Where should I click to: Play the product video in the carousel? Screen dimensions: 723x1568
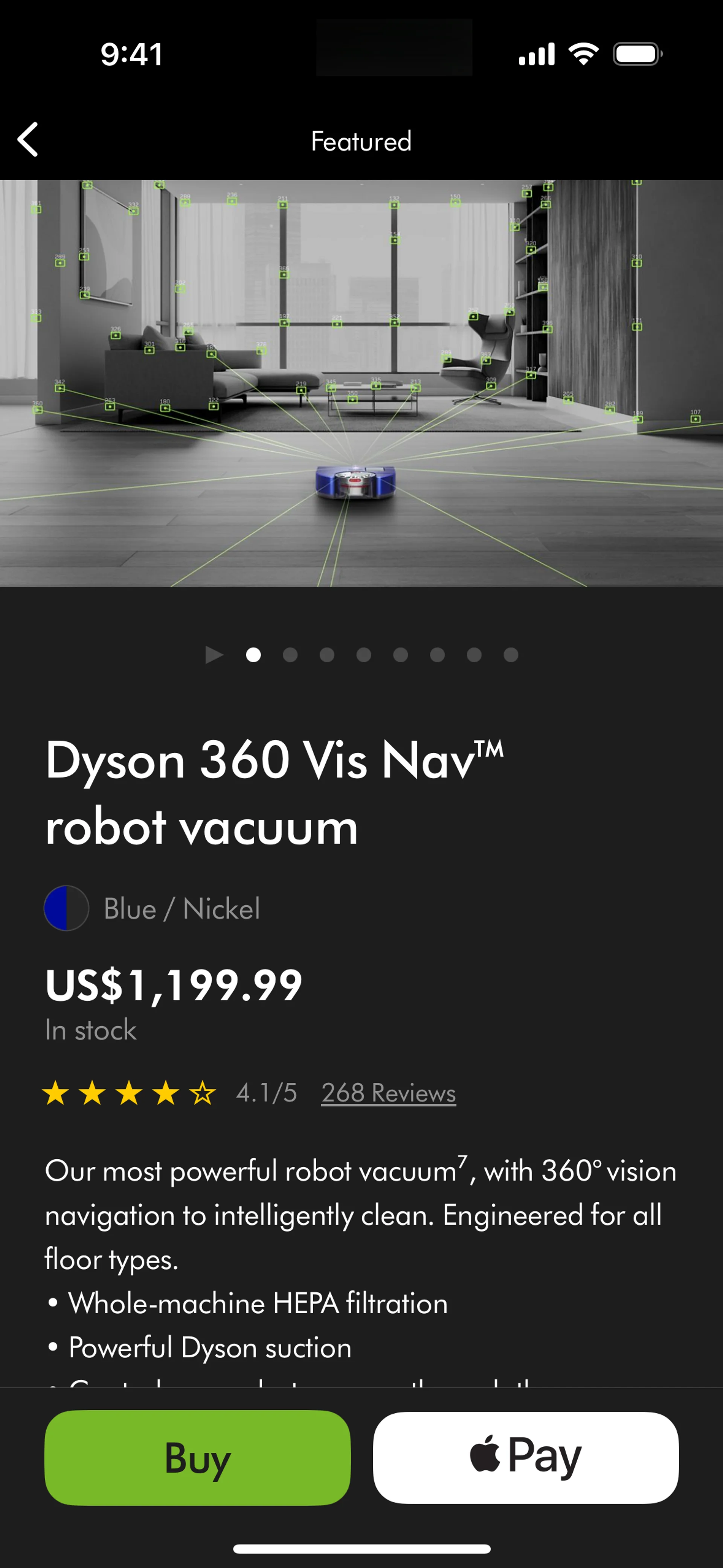(214, 655)
